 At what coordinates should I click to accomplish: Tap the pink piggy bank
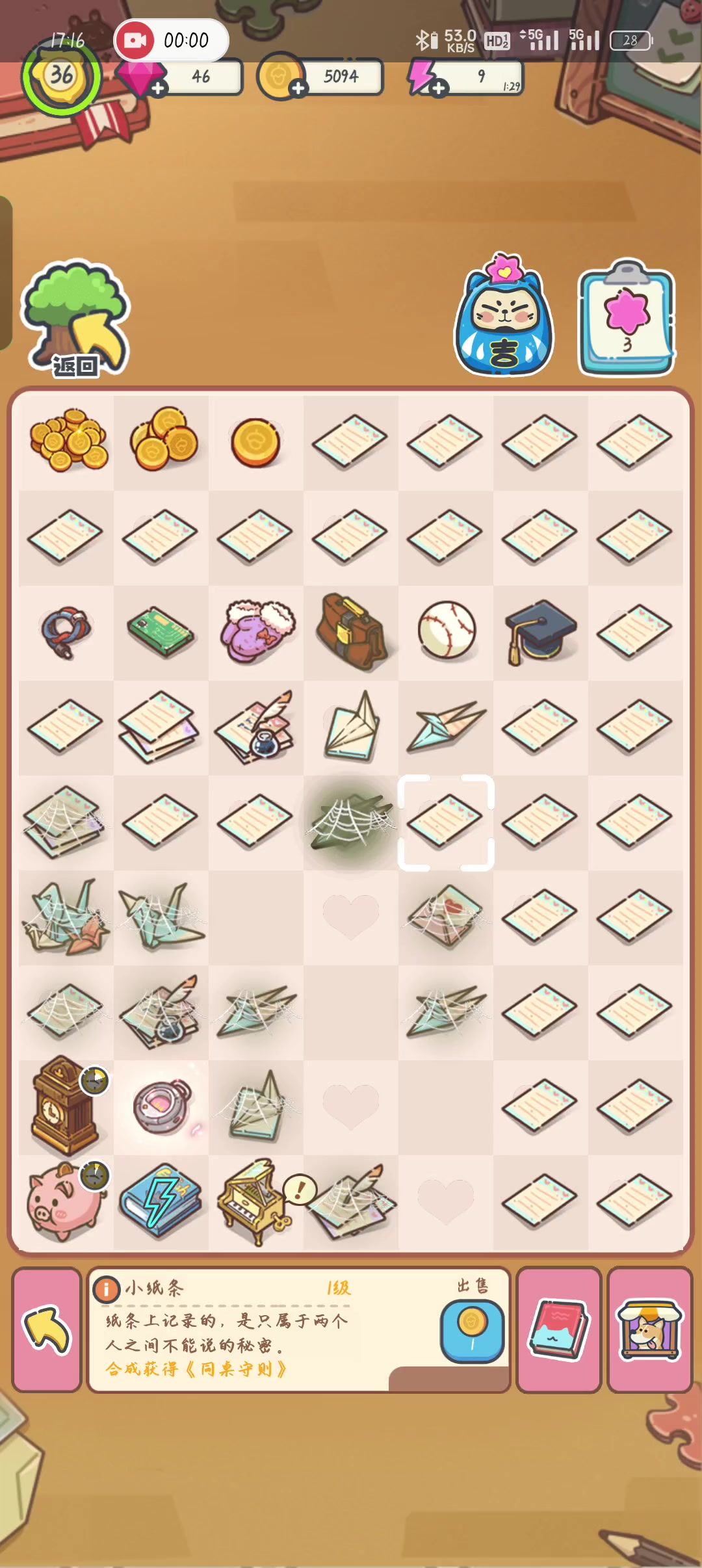tap(65, 1202)
